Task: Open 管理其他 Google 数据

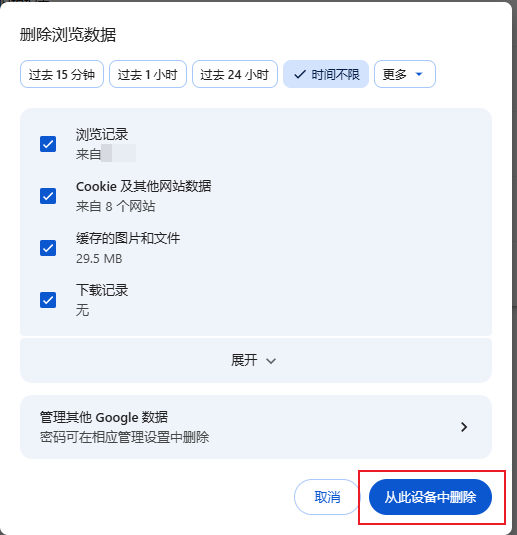Action: (x=256, y=427)
